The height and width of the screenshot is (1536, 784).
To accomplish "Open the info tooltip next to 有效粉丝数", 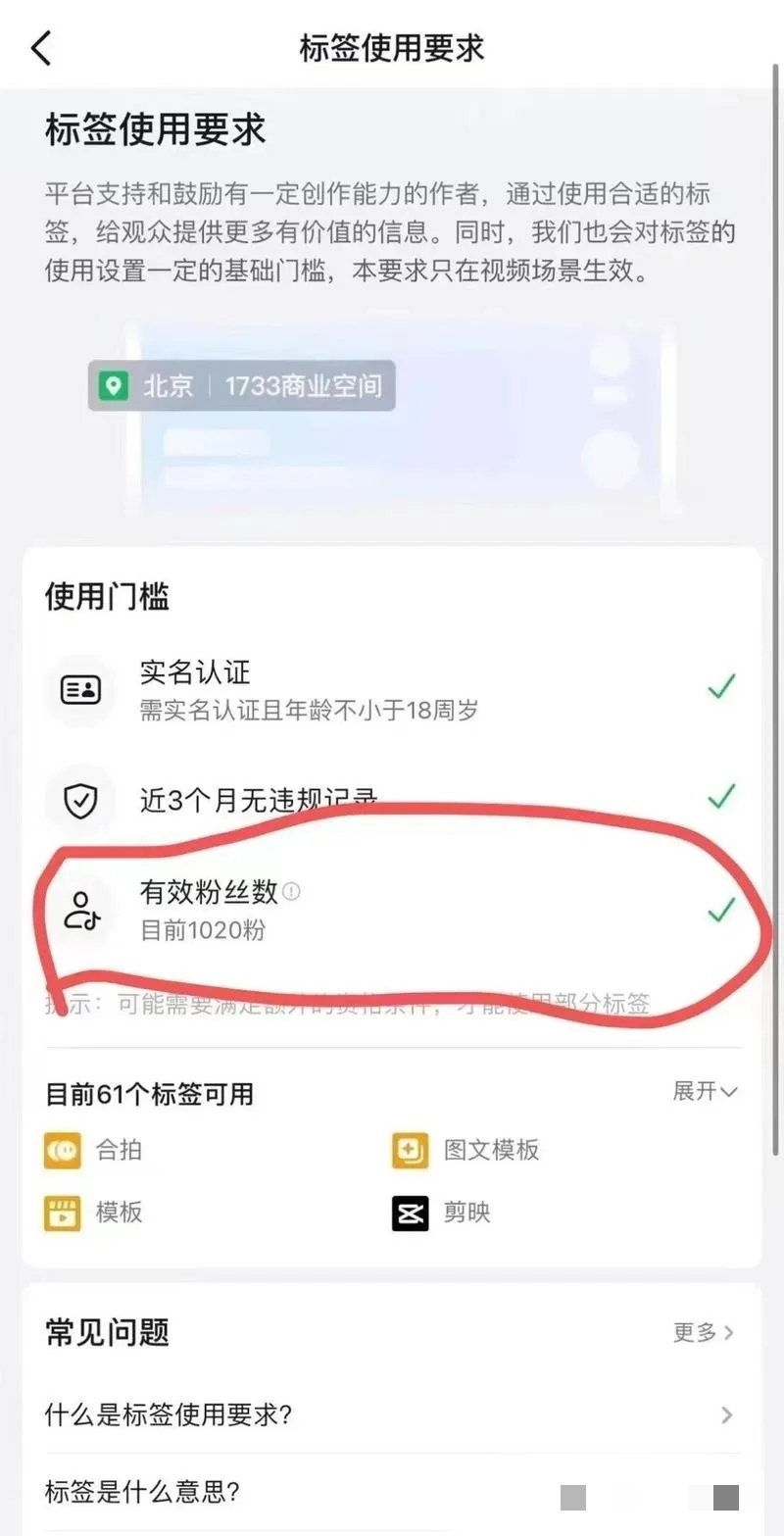I will point(293,891).
